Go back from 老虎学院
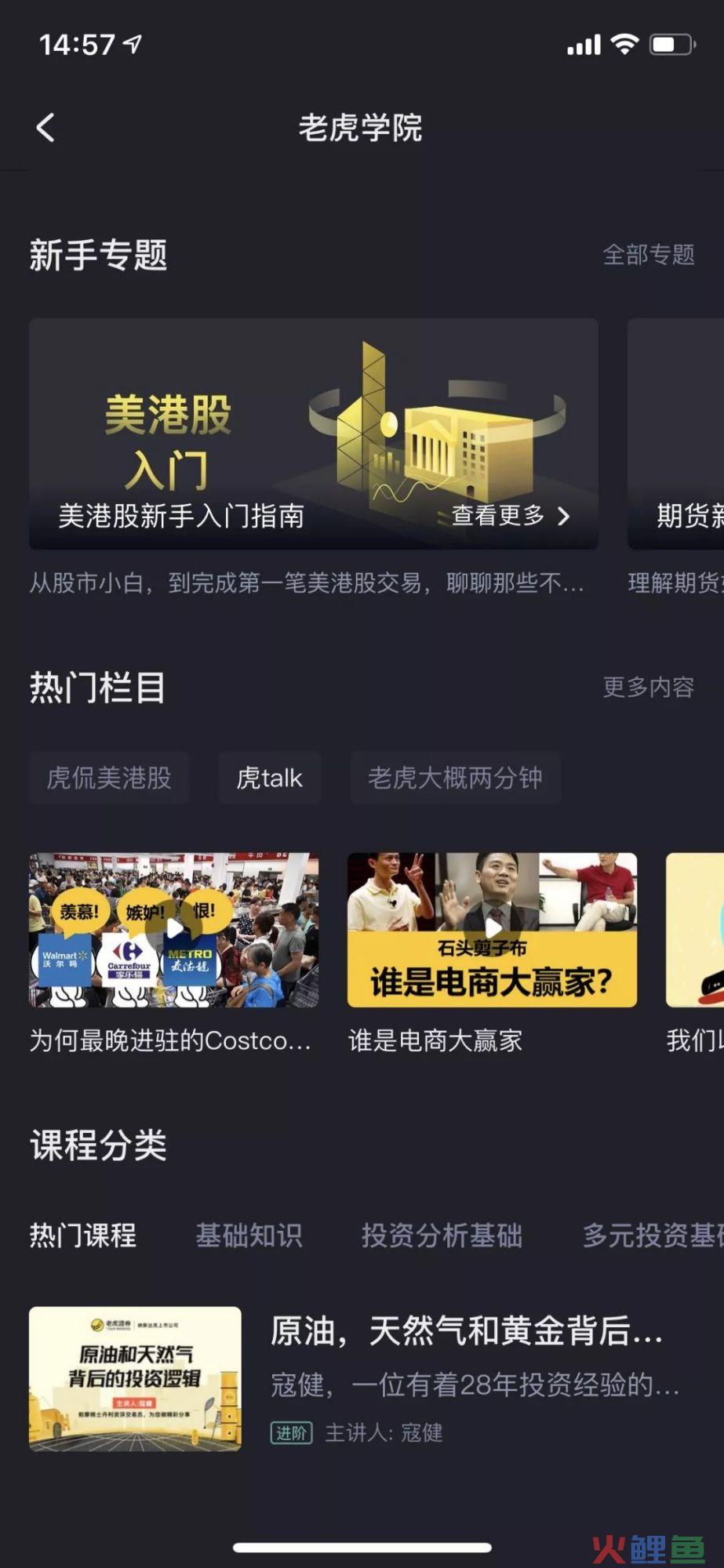 (x=45, y=128)
